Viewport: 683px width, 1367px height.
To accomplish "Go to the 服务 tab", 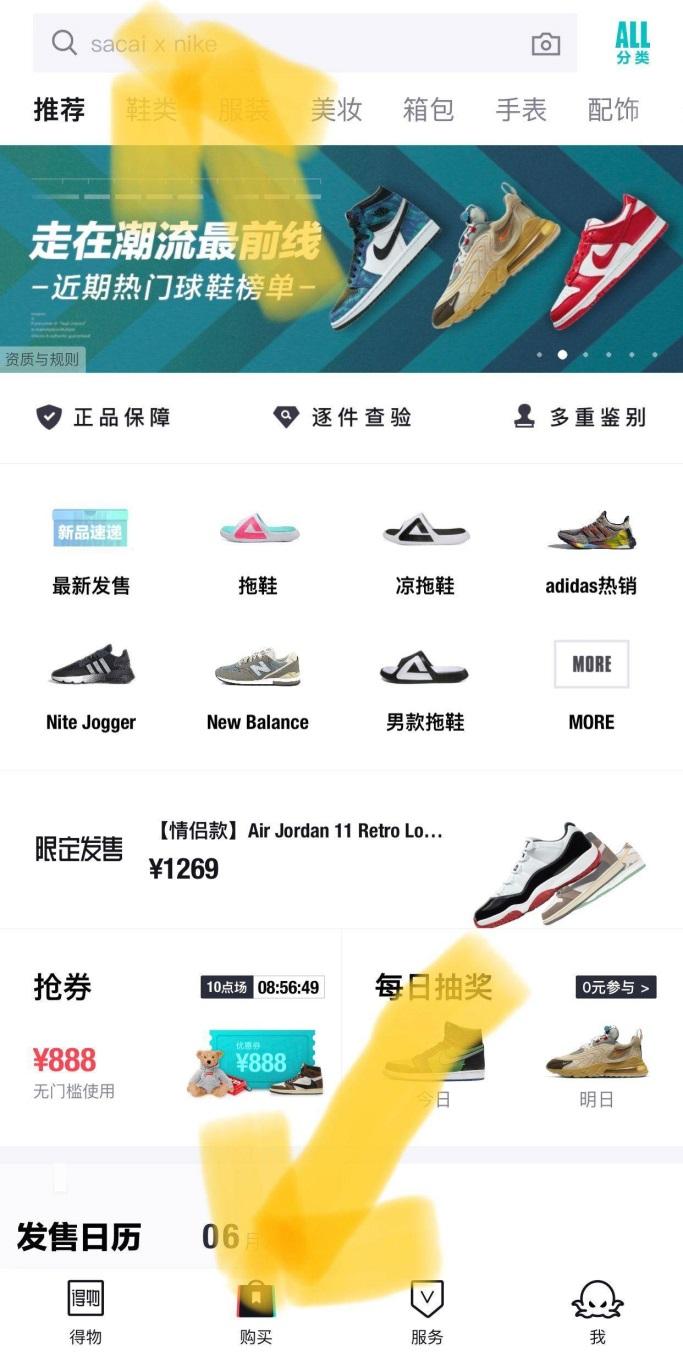I will [x=427, y=1312].
